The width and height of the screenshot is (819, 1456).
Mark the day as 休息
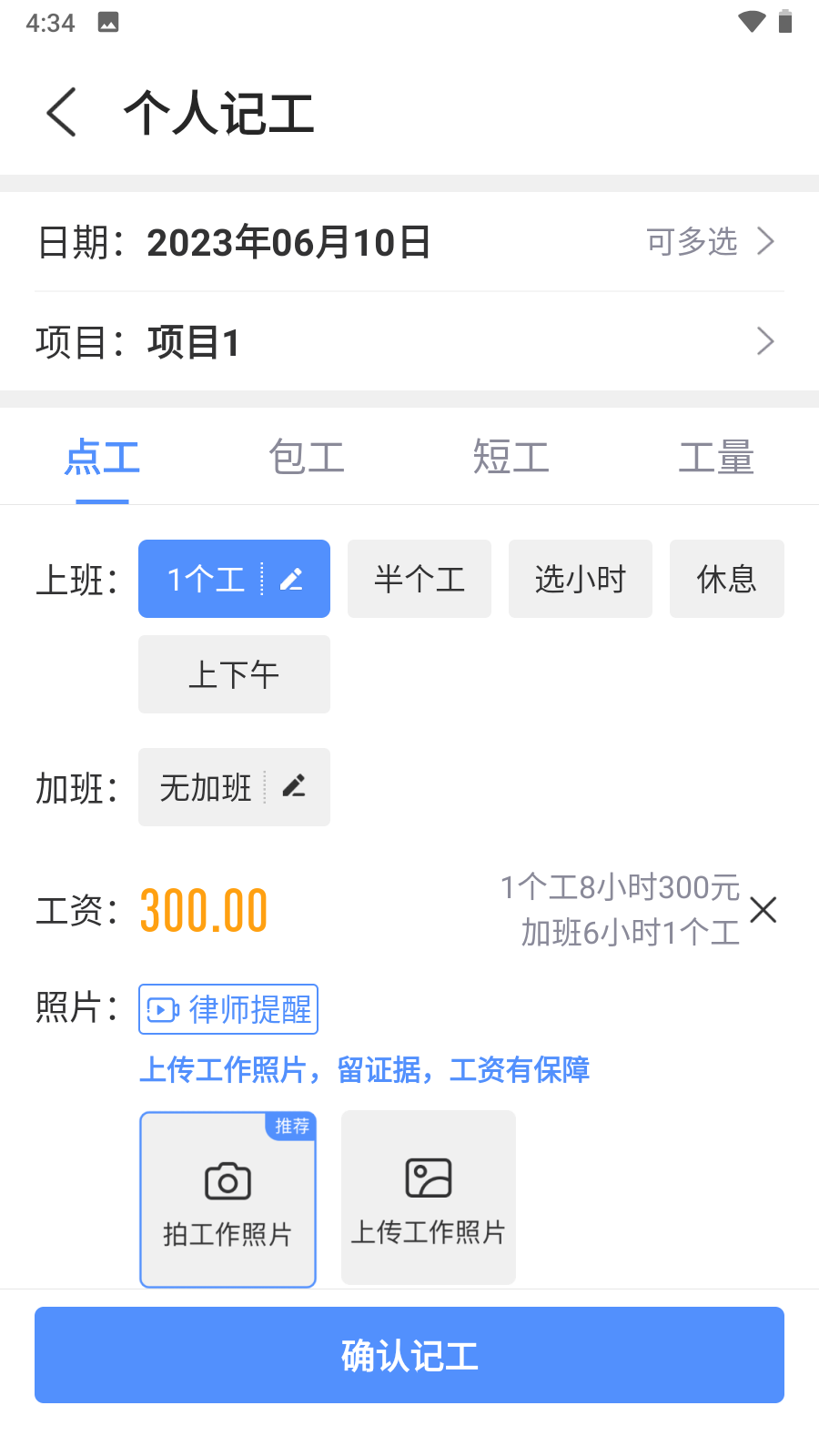pyautogui.click(x=726, y=579)
